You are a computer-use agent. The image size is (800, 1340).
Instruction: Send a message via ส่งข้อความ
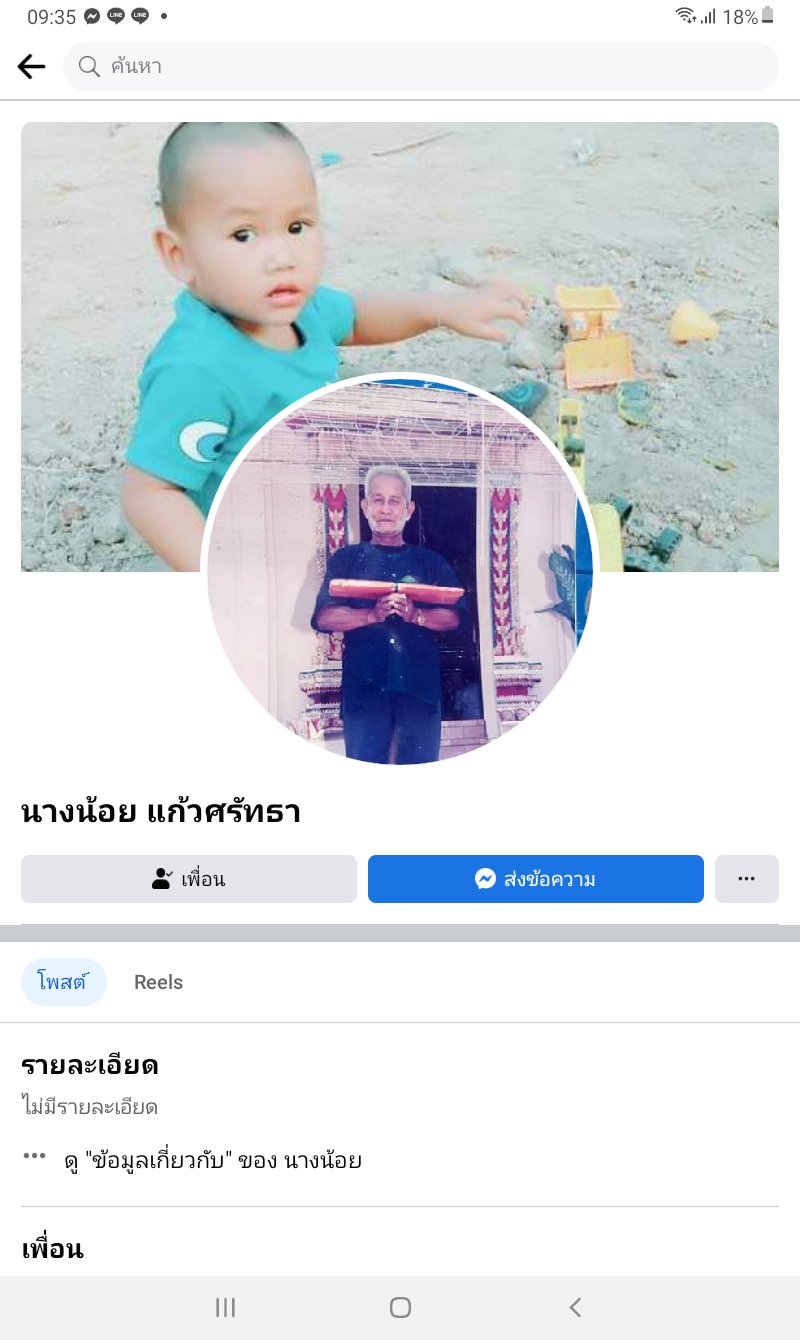tap(535, 879)
